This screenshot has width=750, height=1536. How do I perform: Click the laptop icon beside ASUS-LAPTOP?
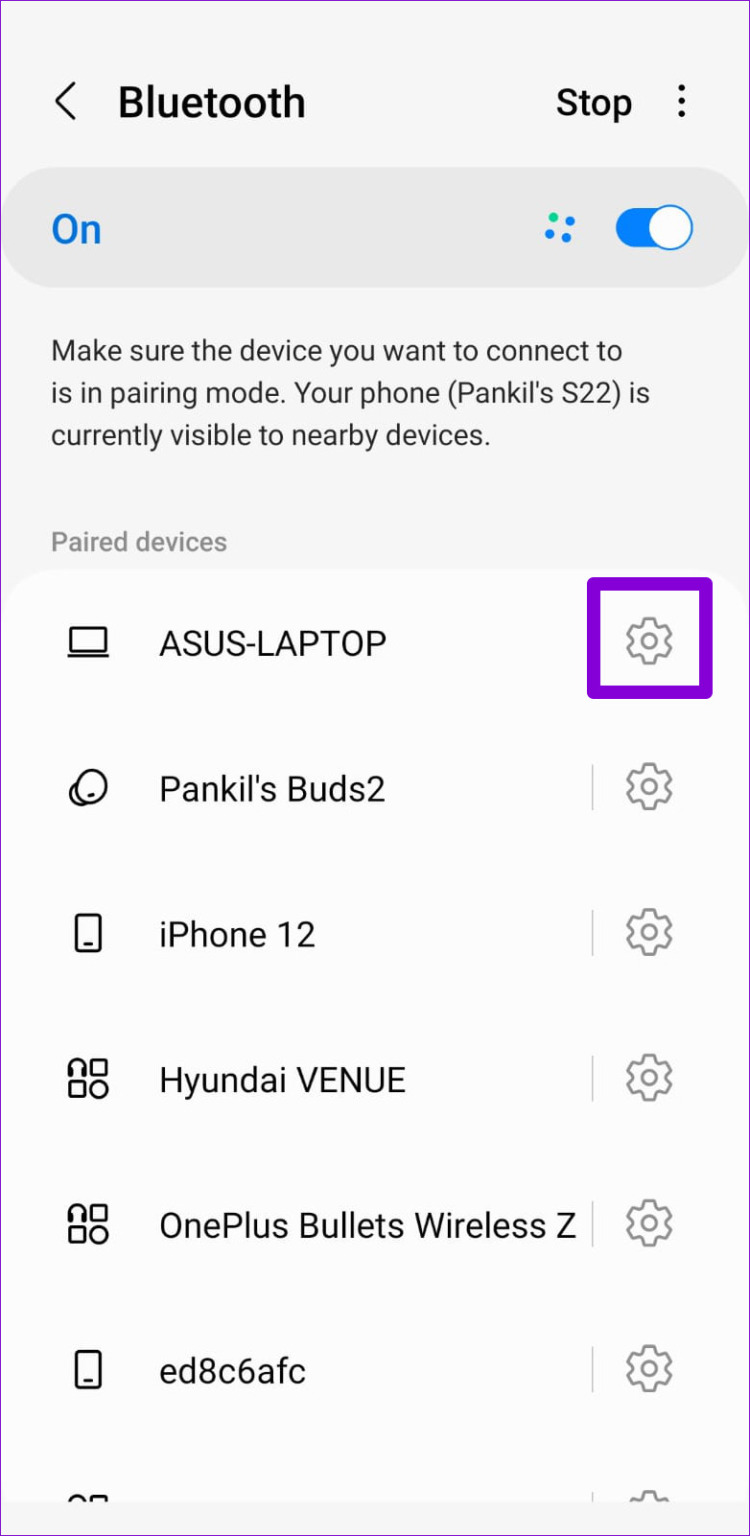coord(88,642)
